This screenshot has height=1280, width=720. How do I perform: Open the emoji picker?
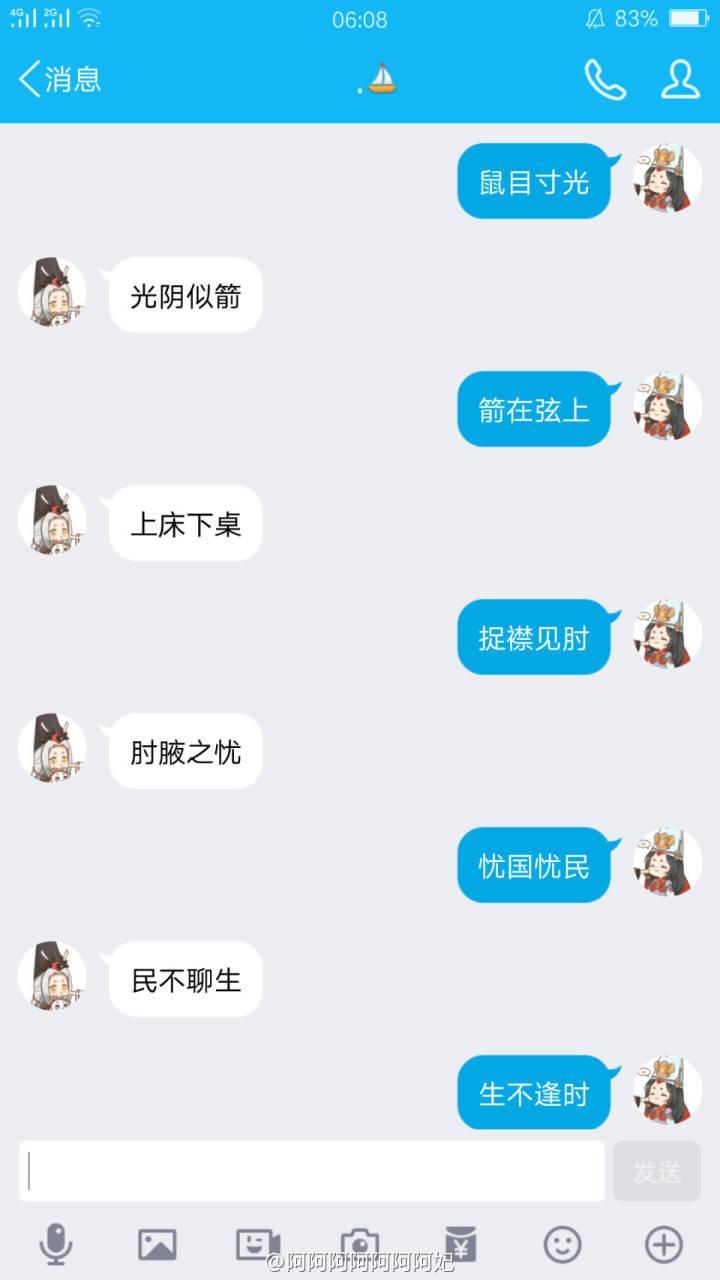562,1244
